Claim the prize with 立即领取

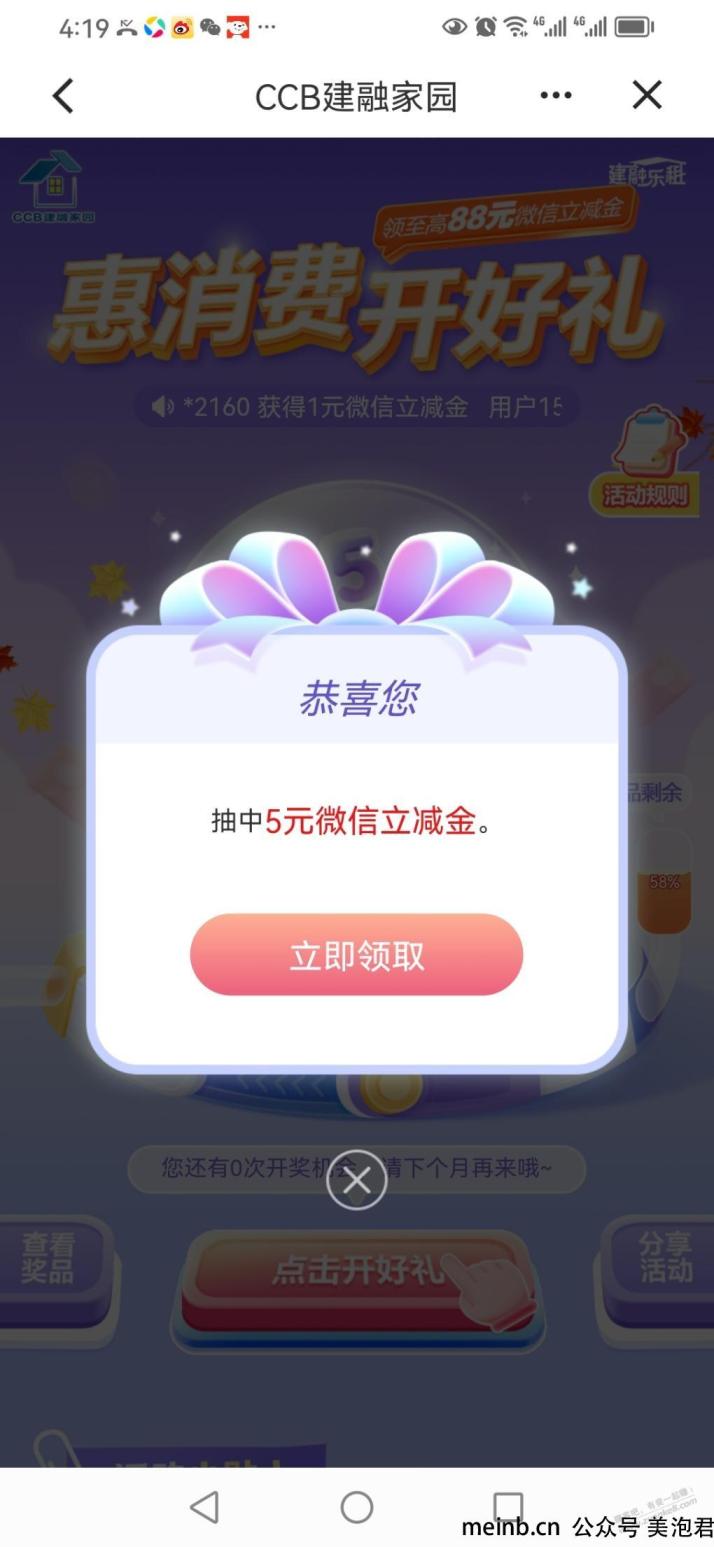click(x=356, y=955)
